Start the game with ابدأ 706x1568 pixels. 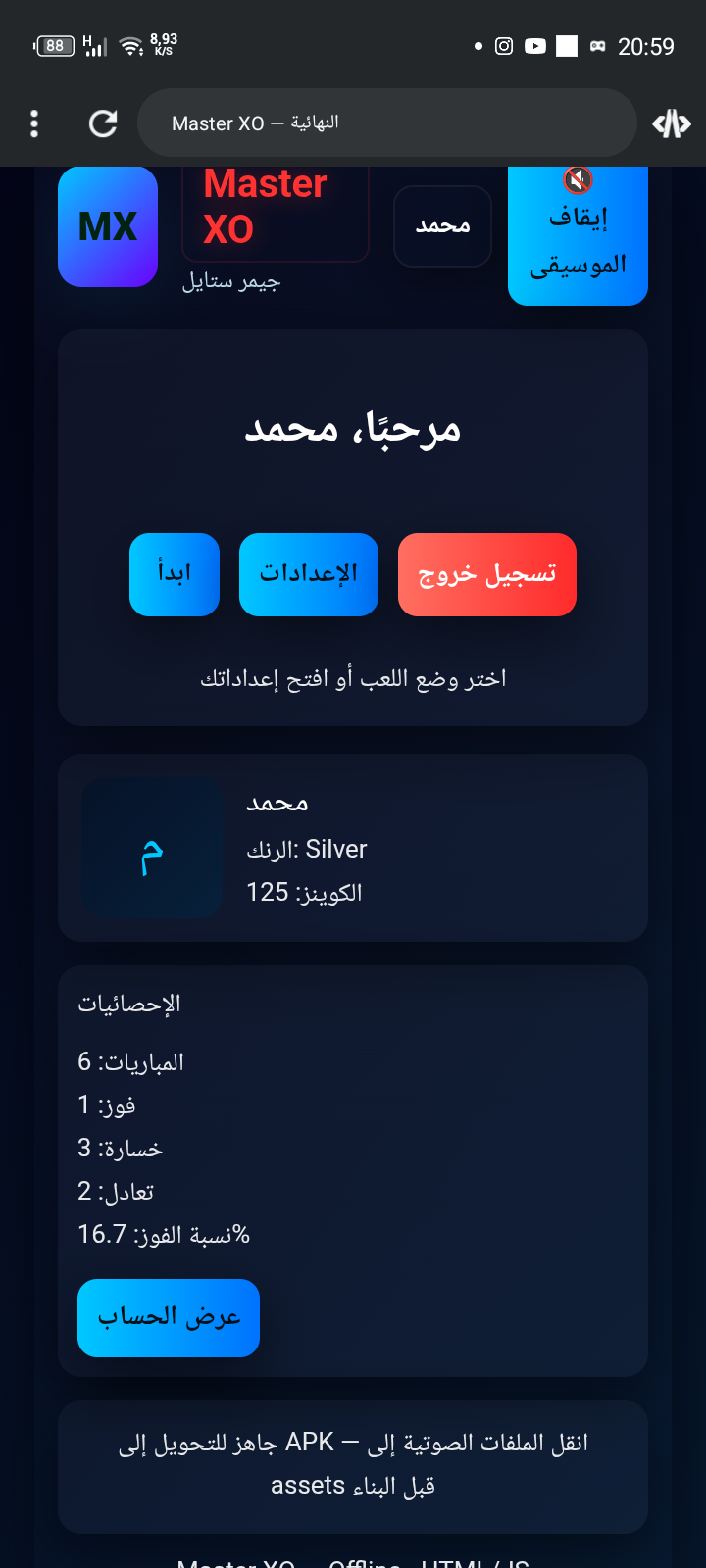tap(175, 574)
